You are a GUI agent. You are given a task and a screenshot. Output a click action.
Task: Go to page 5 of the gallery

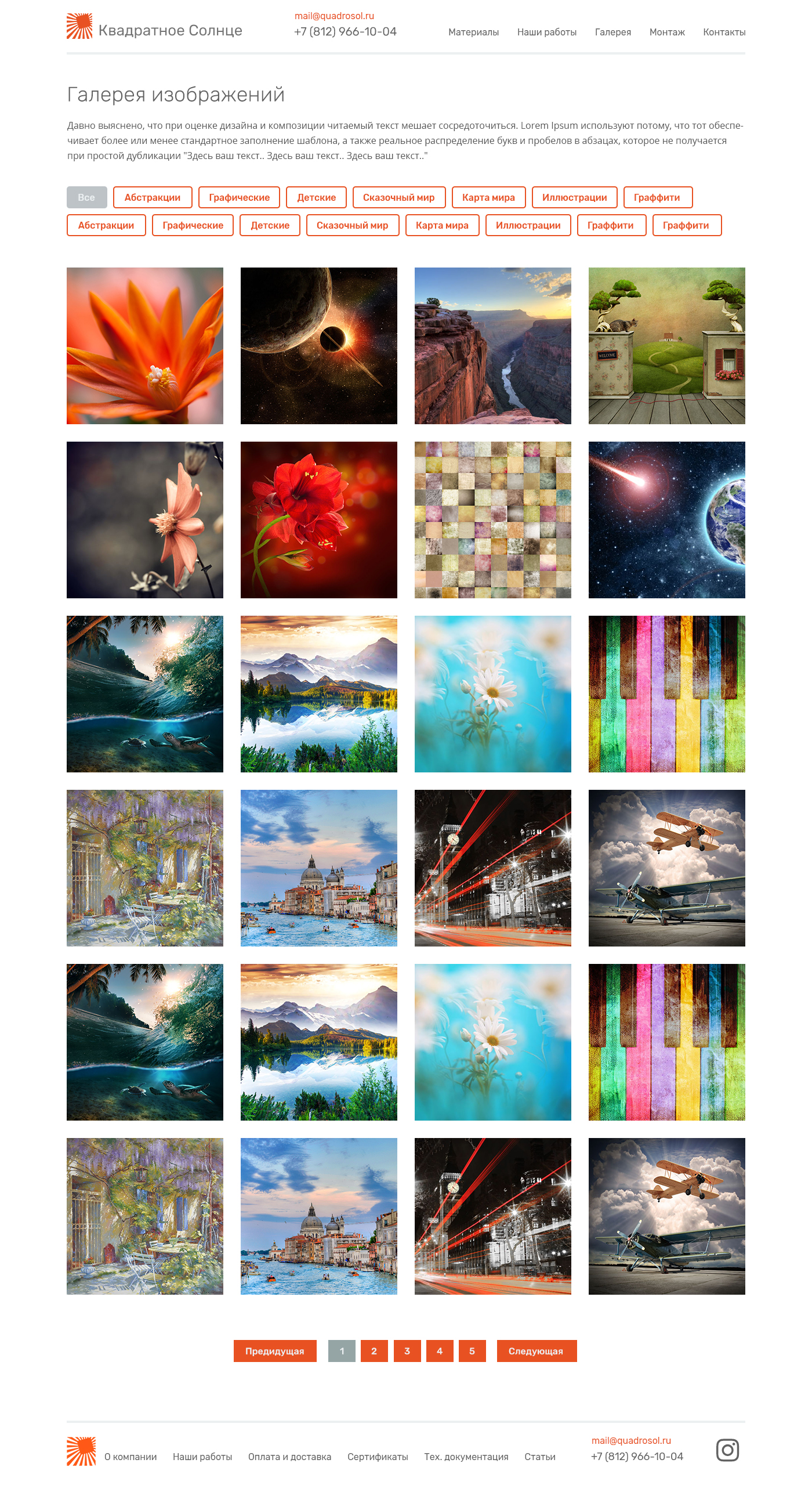(472, 1350)
